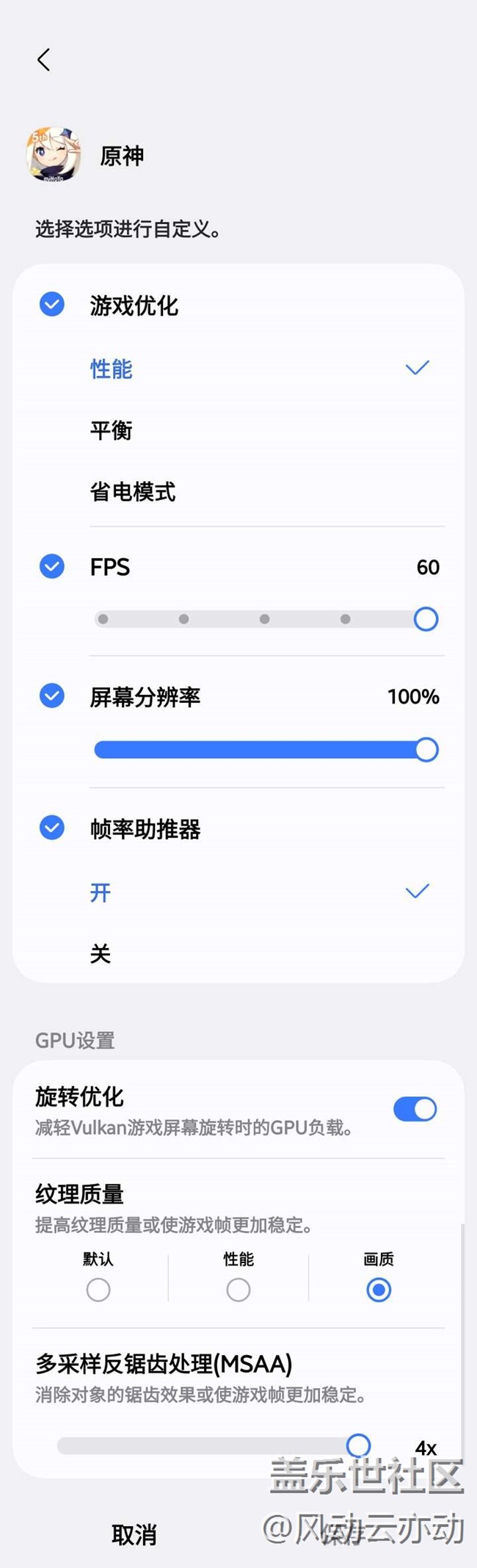Uncheck the 帧率助推器 checkbox
477x1568 pixels.
click(x=52, y=828)
